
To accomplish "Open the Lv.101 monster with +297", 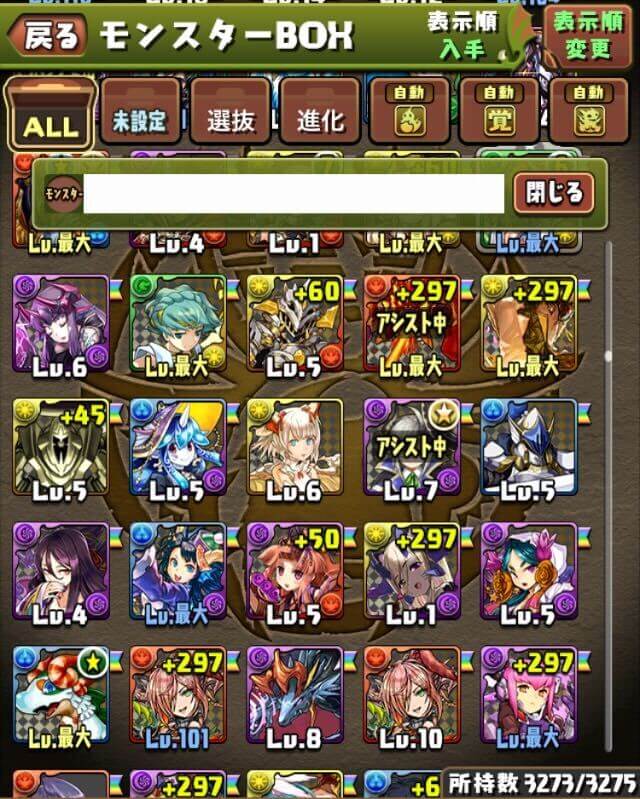I will [x=177, y=693].
